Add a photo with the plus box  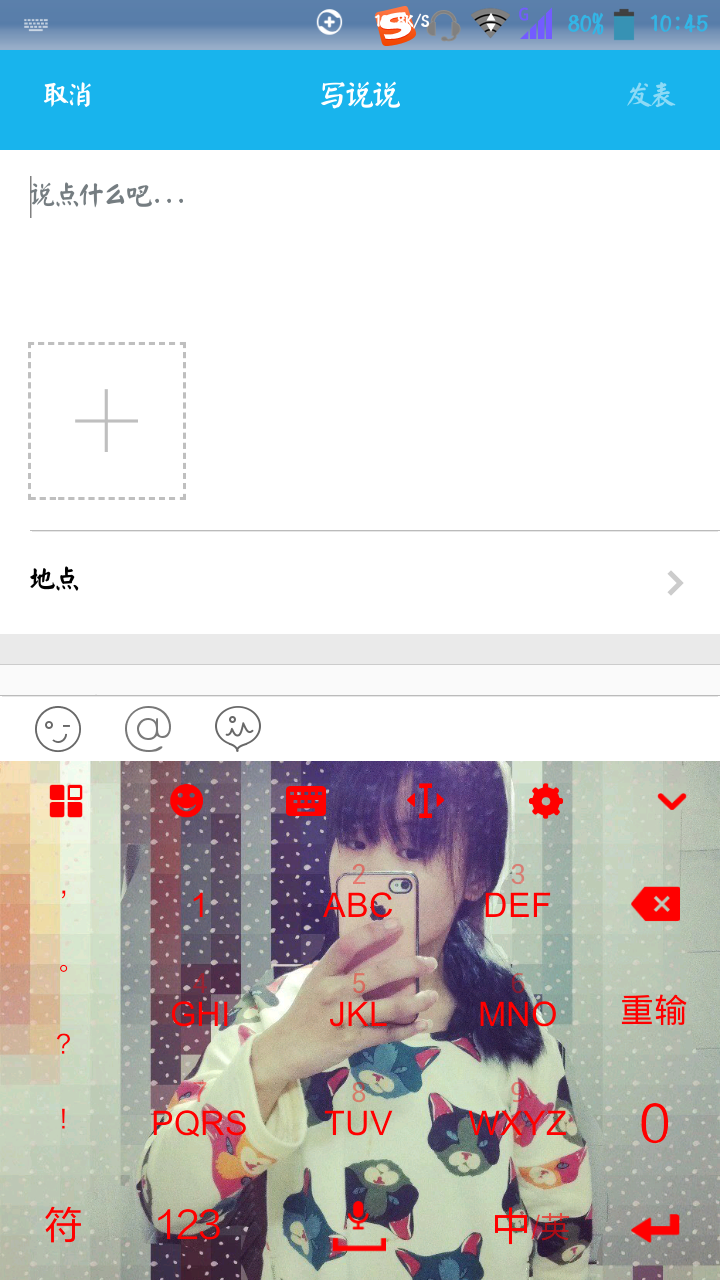tap(107, 421)
